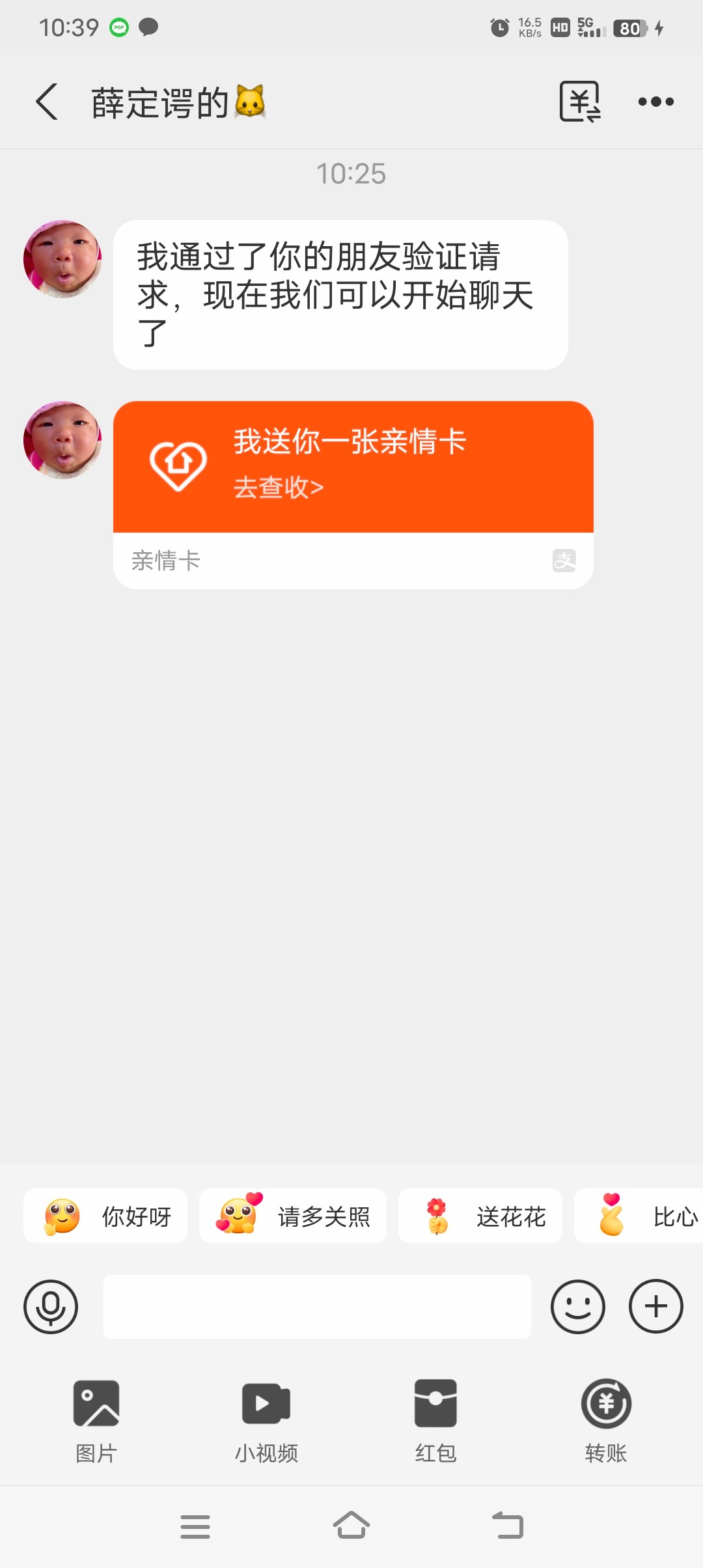Toggle the plus attachments panel
This screenshot has width=703, height=1568.
(x=655, y=1306)
